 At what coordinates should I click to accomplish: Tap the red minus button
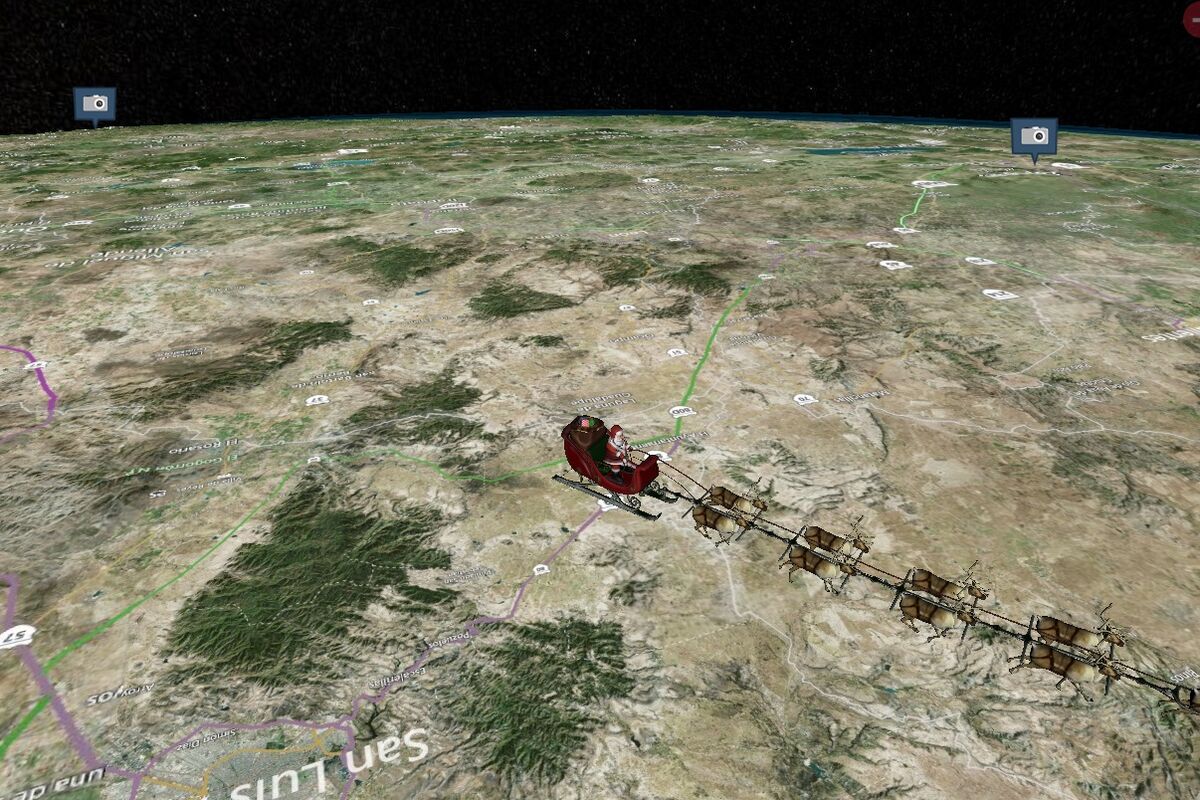point(1193,19)
